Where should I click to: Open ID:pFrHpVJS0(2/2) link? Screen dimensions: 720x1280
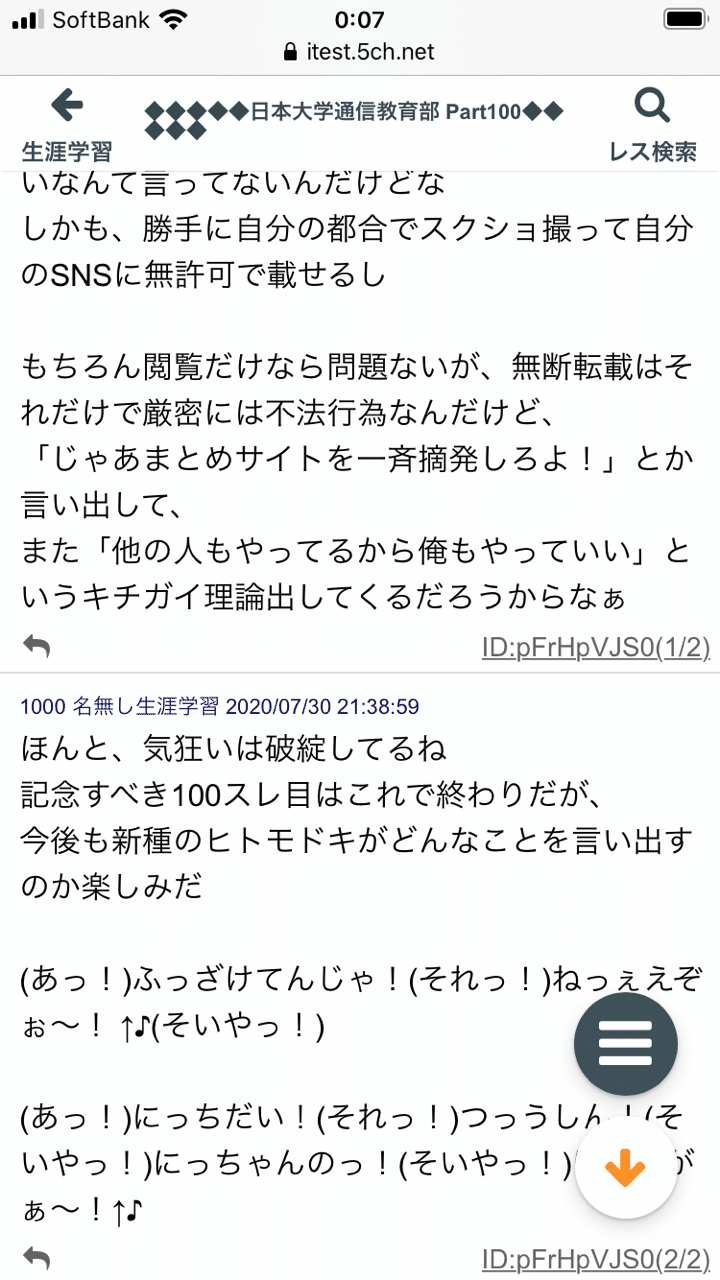point(596,1258)
